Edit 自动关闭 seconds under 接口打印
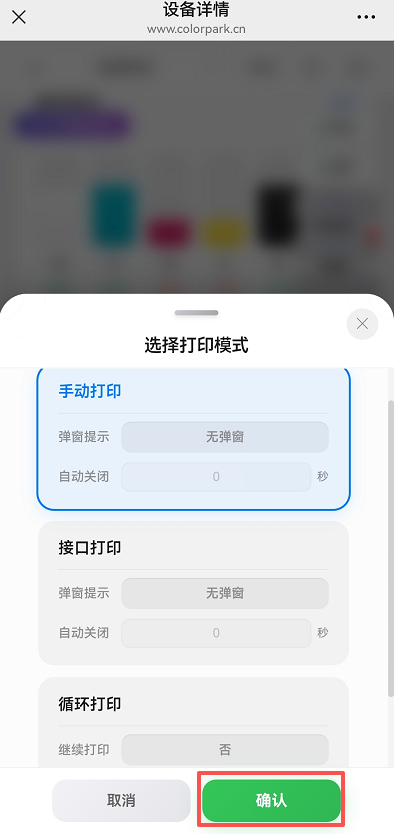The width and height of the screenshot is (395, 835). pyautogui.click(x=216, y=633)
